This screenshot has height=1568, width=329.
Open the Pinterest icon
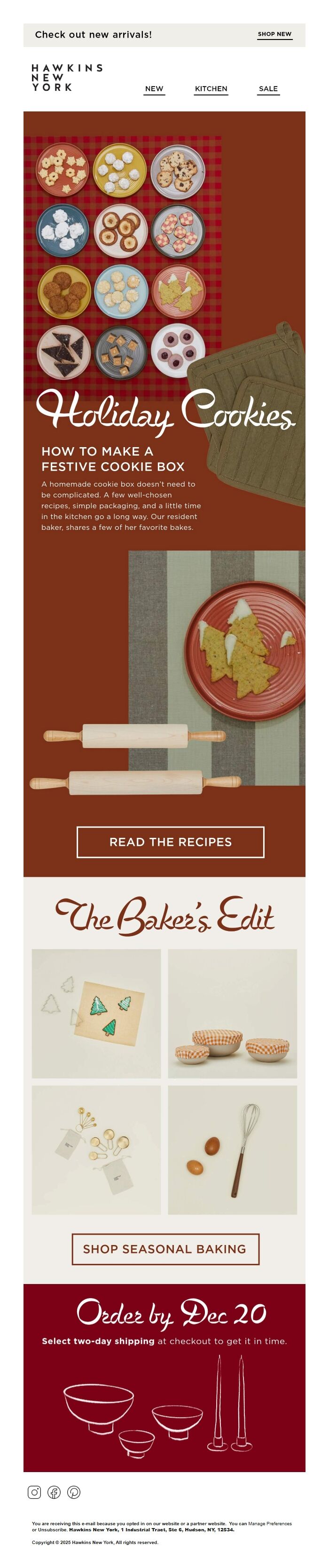pos(74,1491)
